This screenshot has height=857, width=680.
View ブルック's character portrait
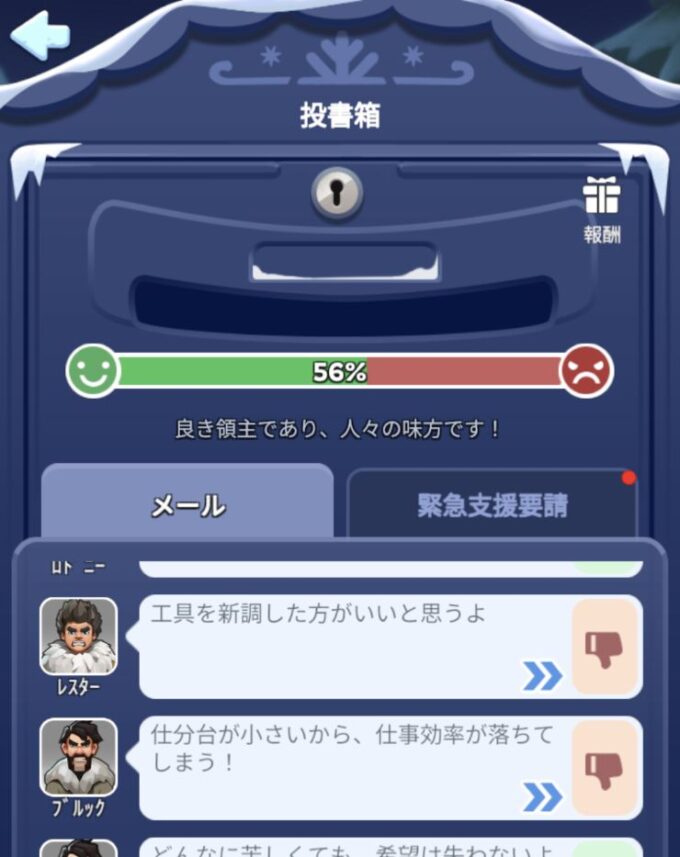point(78,757)
